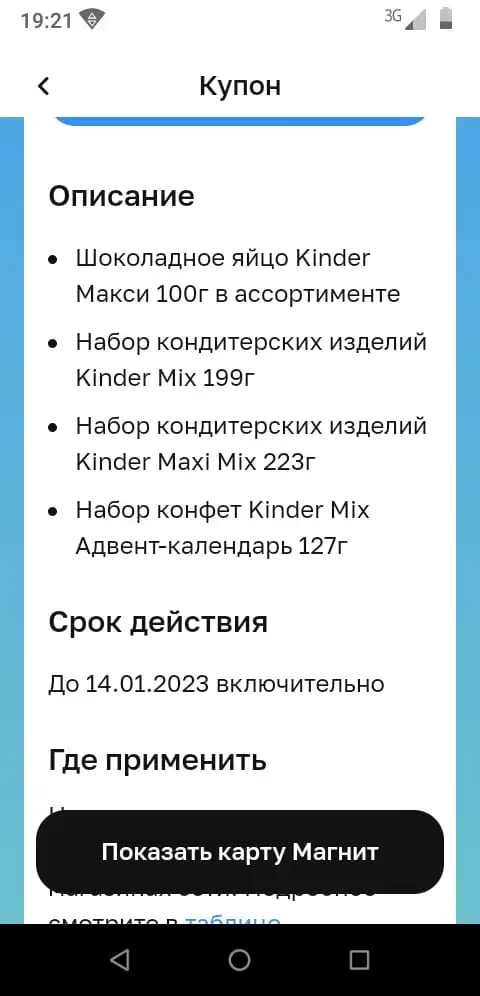
Task: Tap Показать карту Магнит button
Action: [240, 852]
